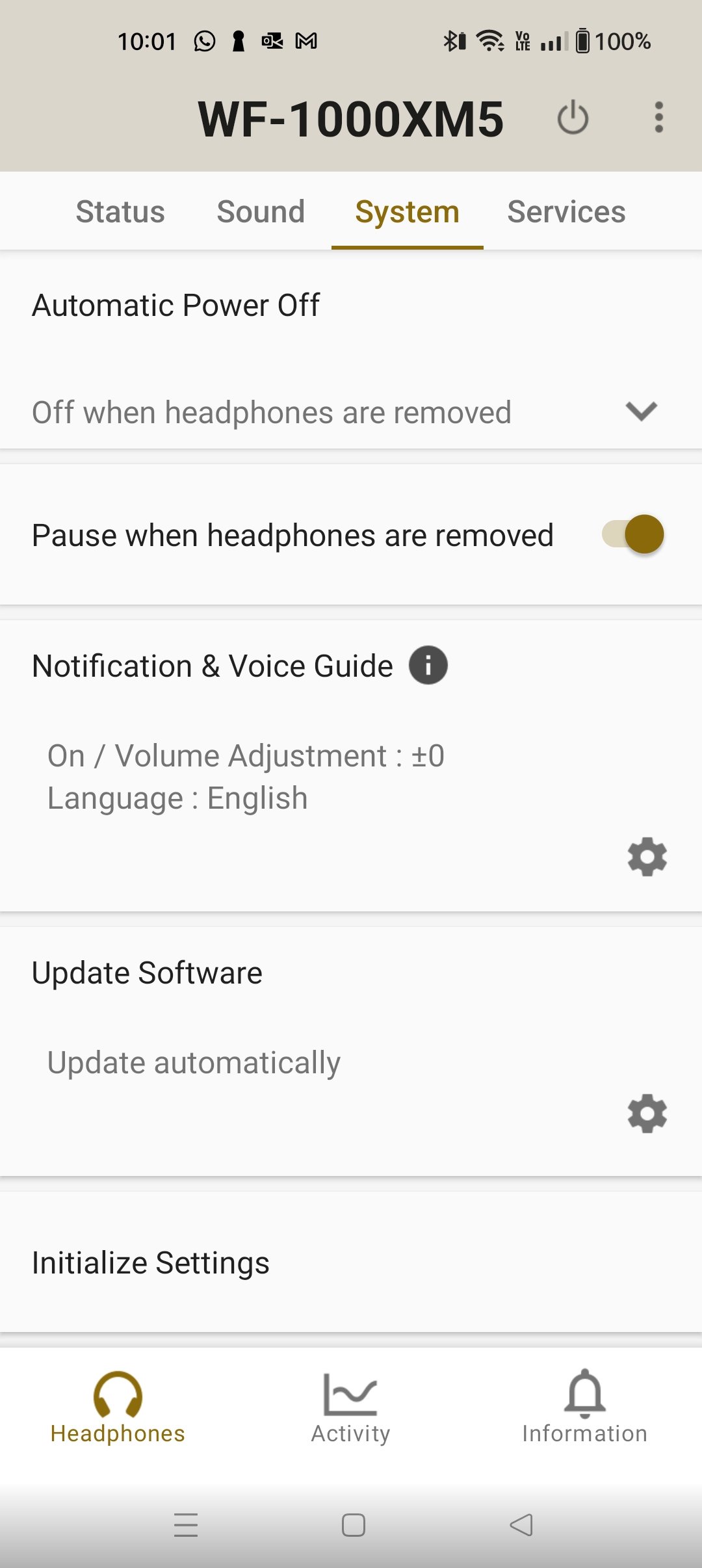Go to the system home screen
702x1568 pixels.
point(353,1525)
